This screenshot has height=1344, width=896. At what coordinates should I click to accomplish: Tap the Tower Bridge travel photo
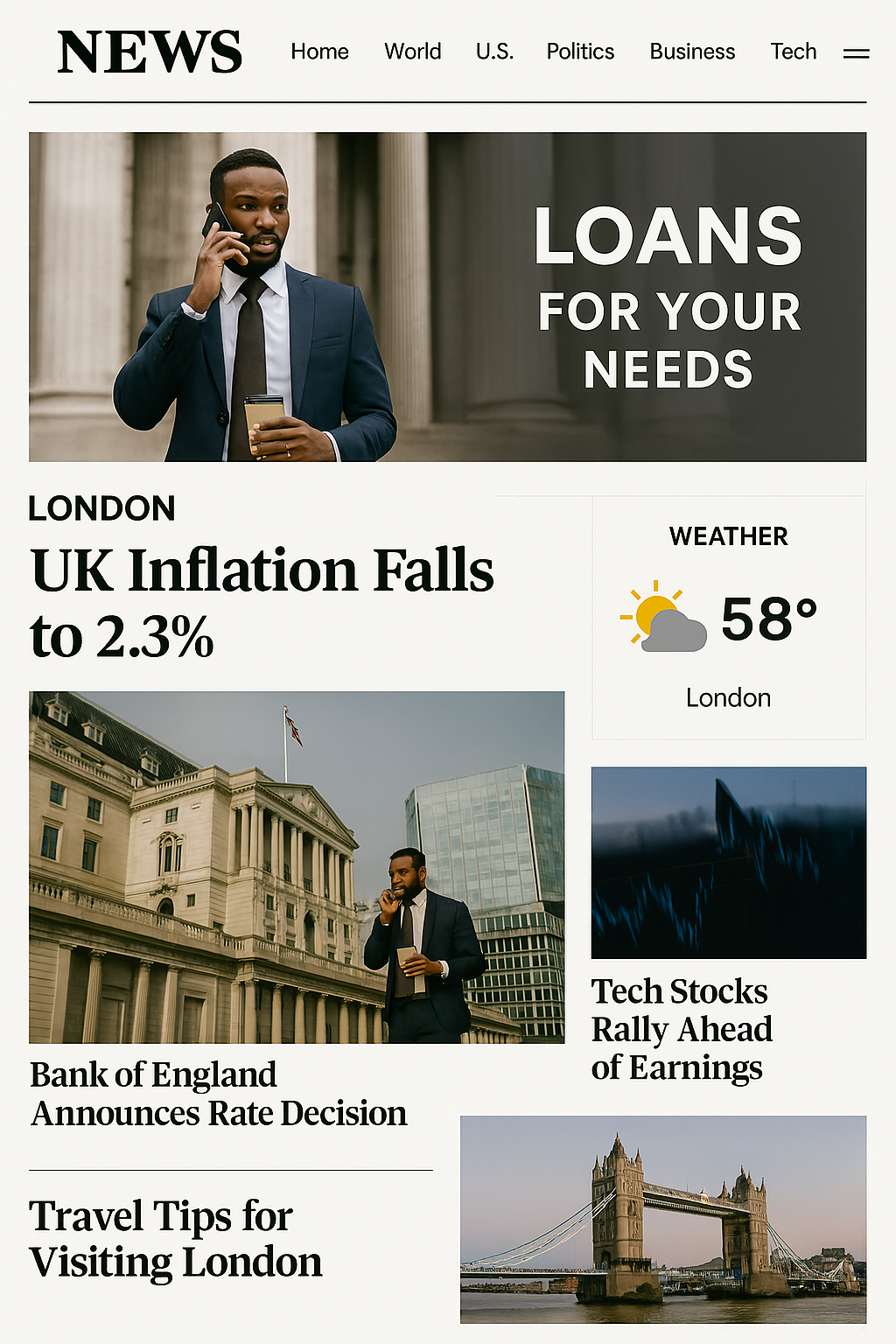pos(662,1219)
